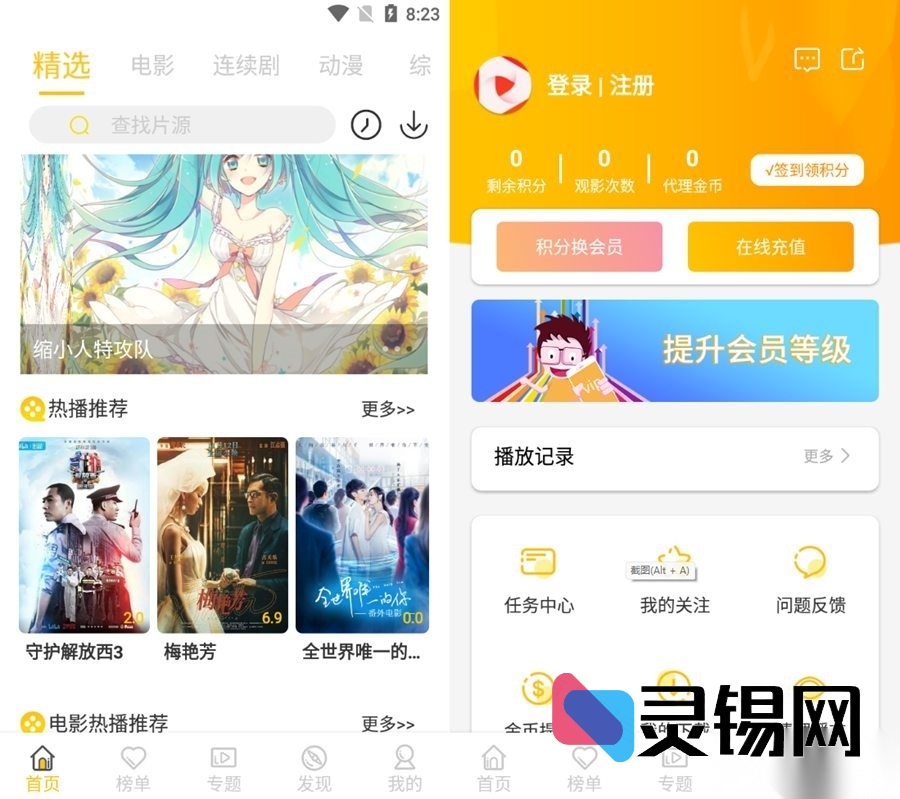Switch to the 连续剧 top tab
Screen dimensions: 900x799
click(245, 66)
